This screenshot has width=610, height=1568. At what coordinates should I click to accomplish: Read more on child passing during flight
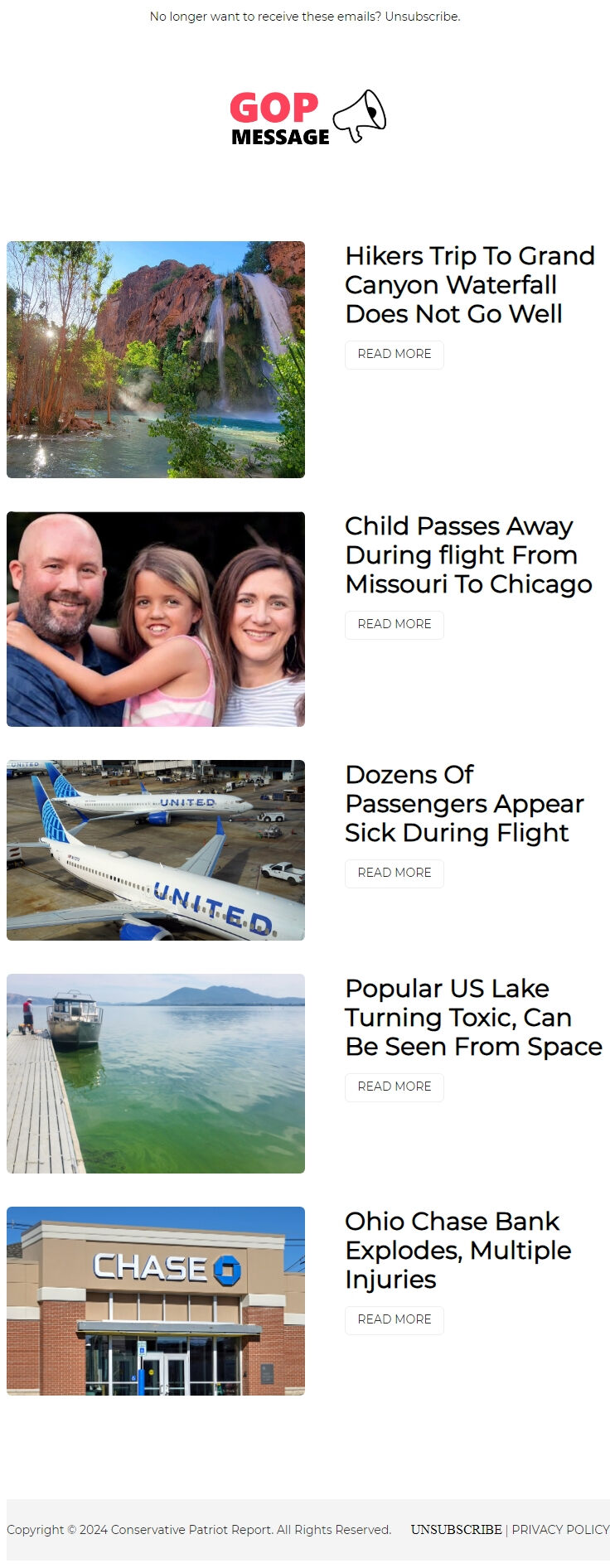click(395, 624)
